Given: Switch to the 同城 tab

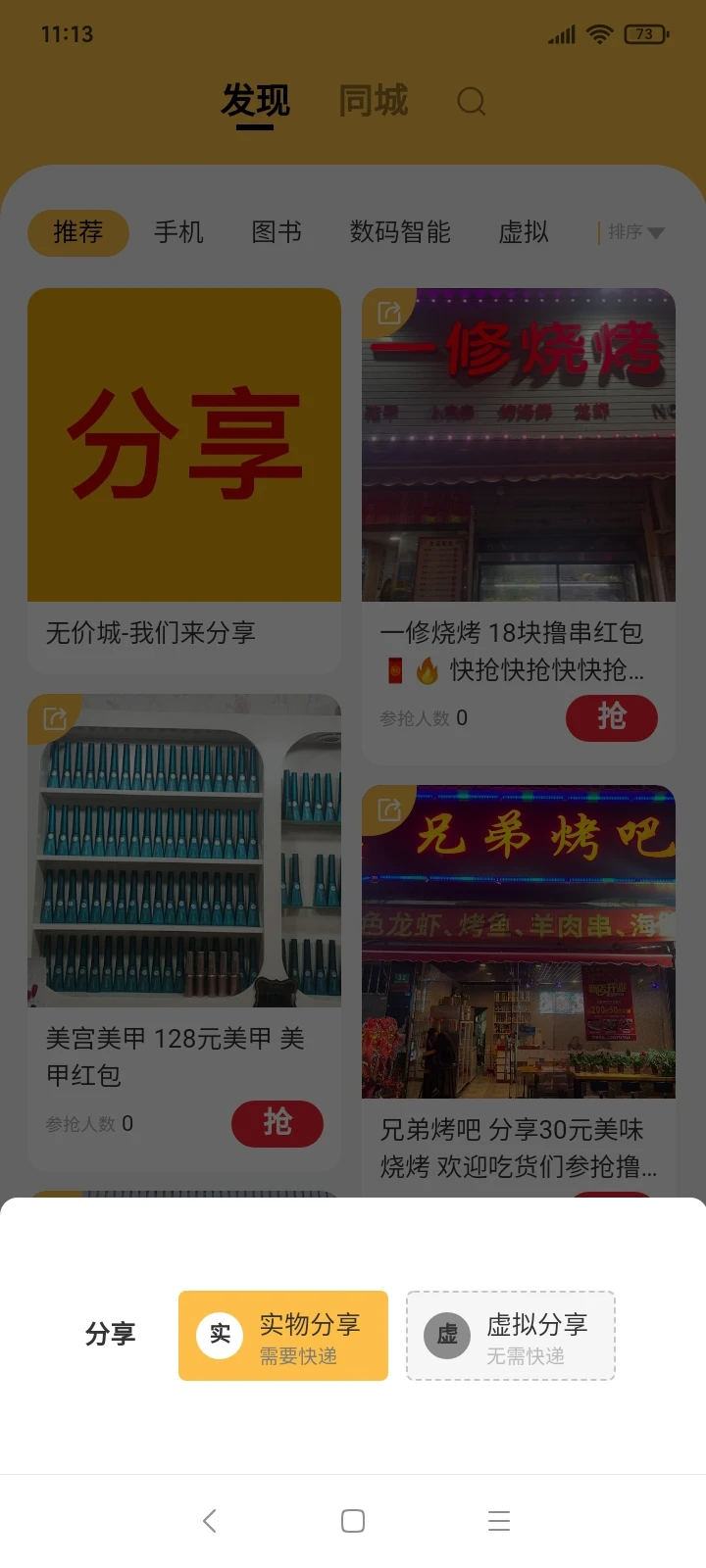Looking at the screenshot, I should [x=373, y=102].
